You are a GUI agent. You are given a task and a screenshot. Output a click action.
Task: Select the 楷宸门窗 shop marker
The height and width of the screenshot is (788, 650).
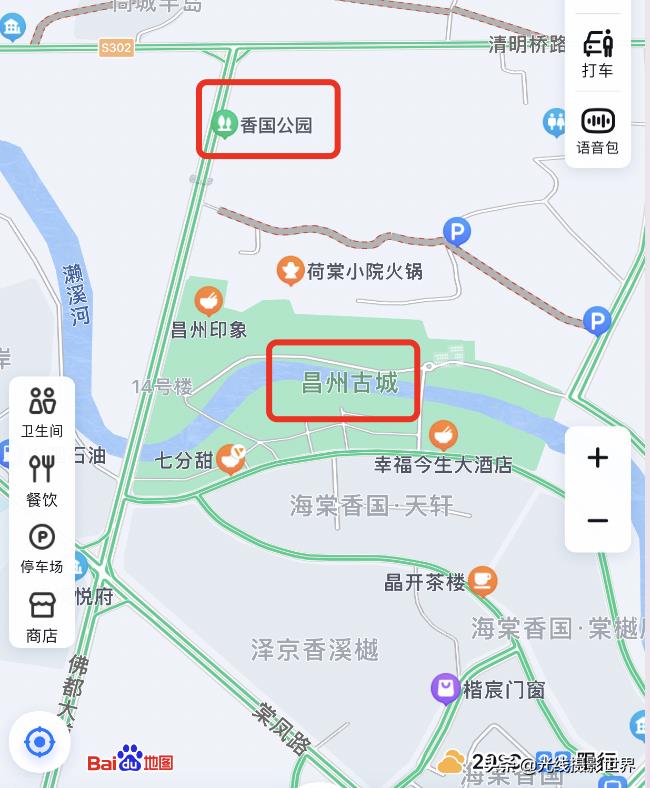pyautogui.click(x=445, y=689)
